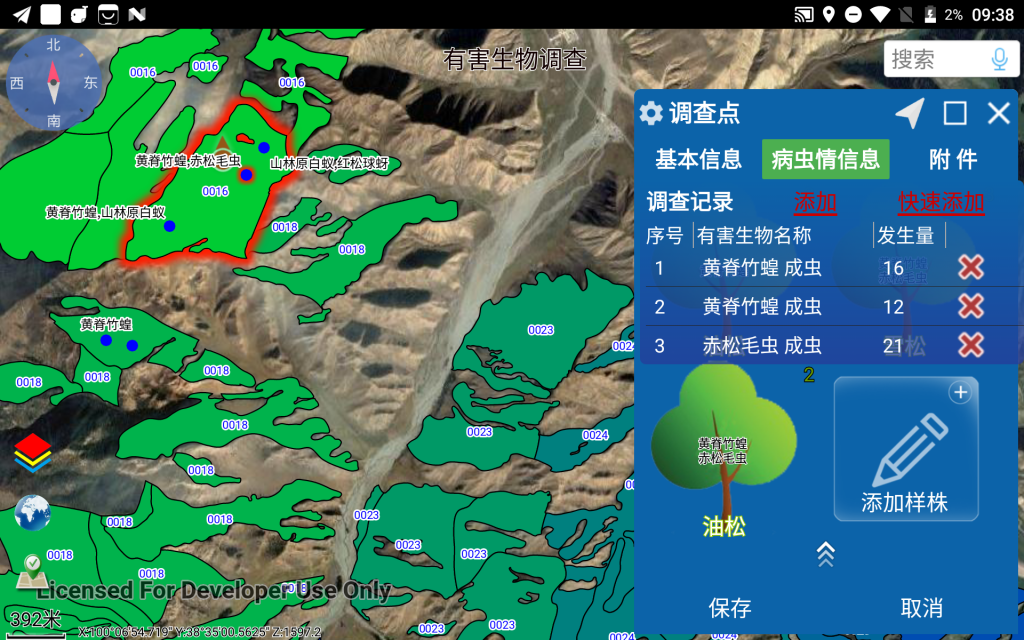The image size is (1024, 640).
Task: Switch to the 病虫情信息 tab
Action: (825, 159)
